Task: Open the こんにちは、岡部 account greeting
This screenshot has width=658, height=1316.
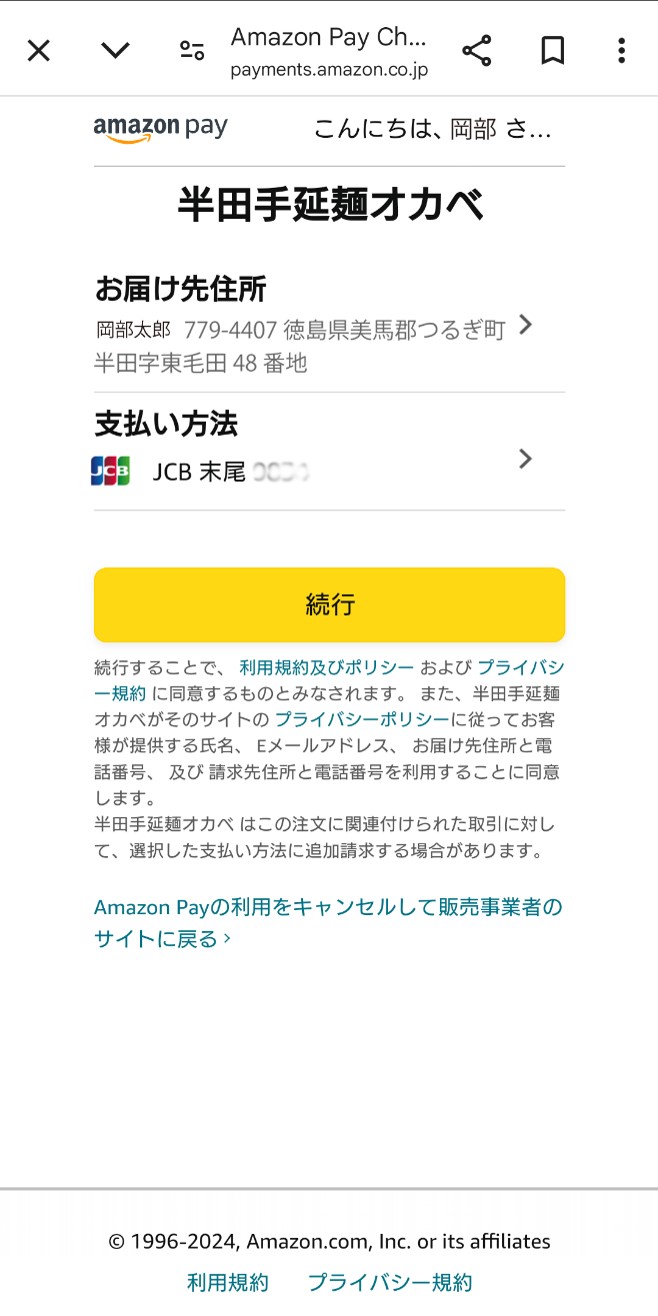Action: [432, 129]
